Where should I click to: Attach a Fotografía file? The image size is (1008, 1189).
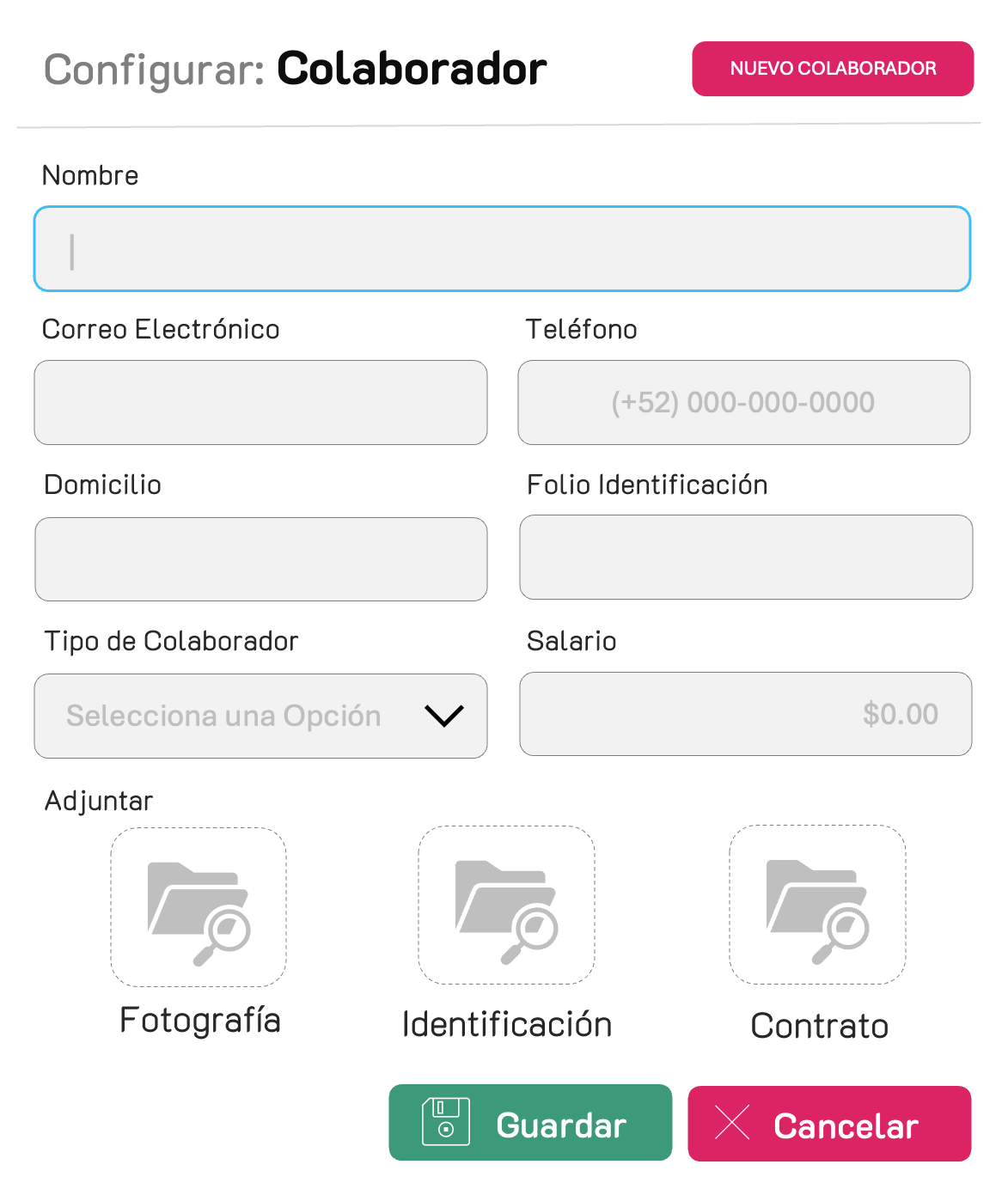click(x=199, y=907)
